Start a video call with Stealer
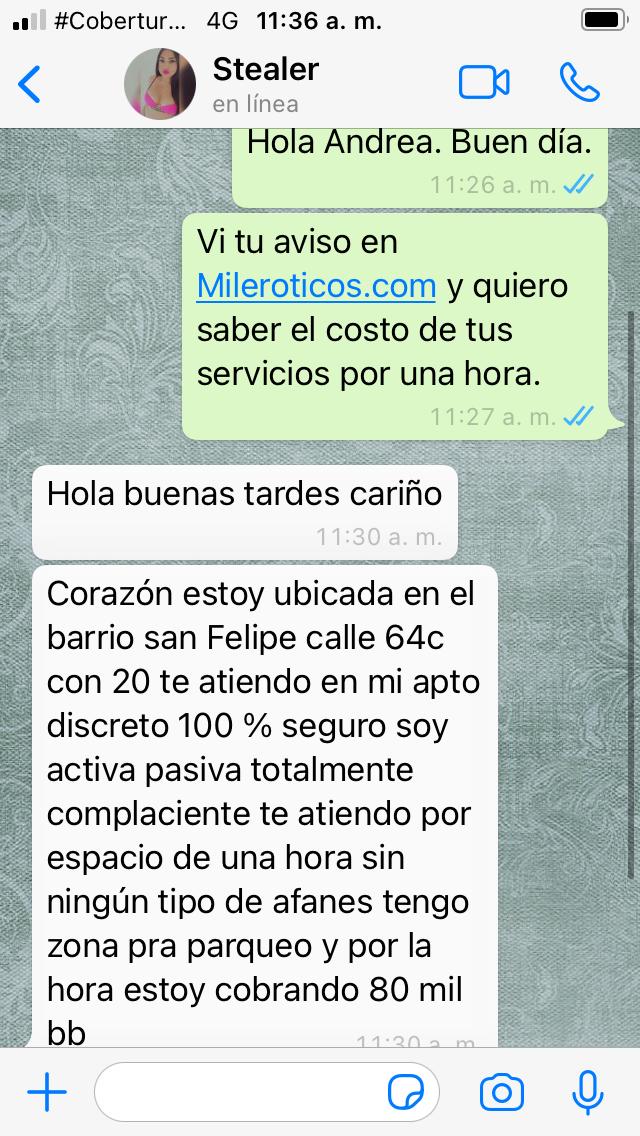 [x=484, y=83]
